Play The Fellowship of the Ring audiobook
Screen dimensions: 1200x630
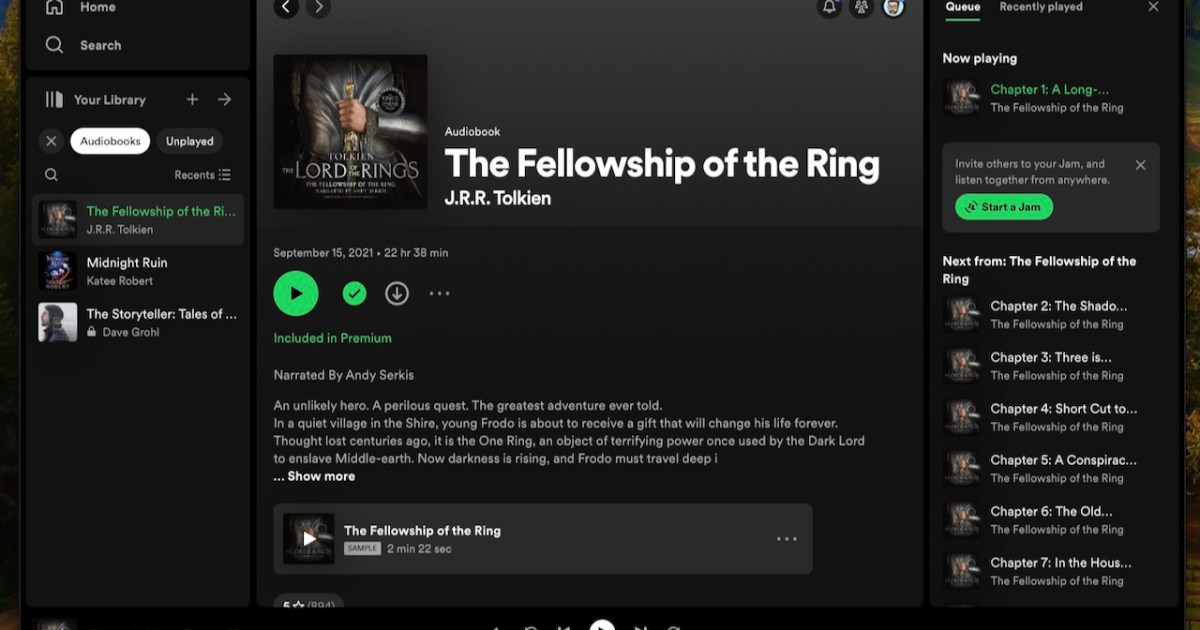tap(295, 293)
